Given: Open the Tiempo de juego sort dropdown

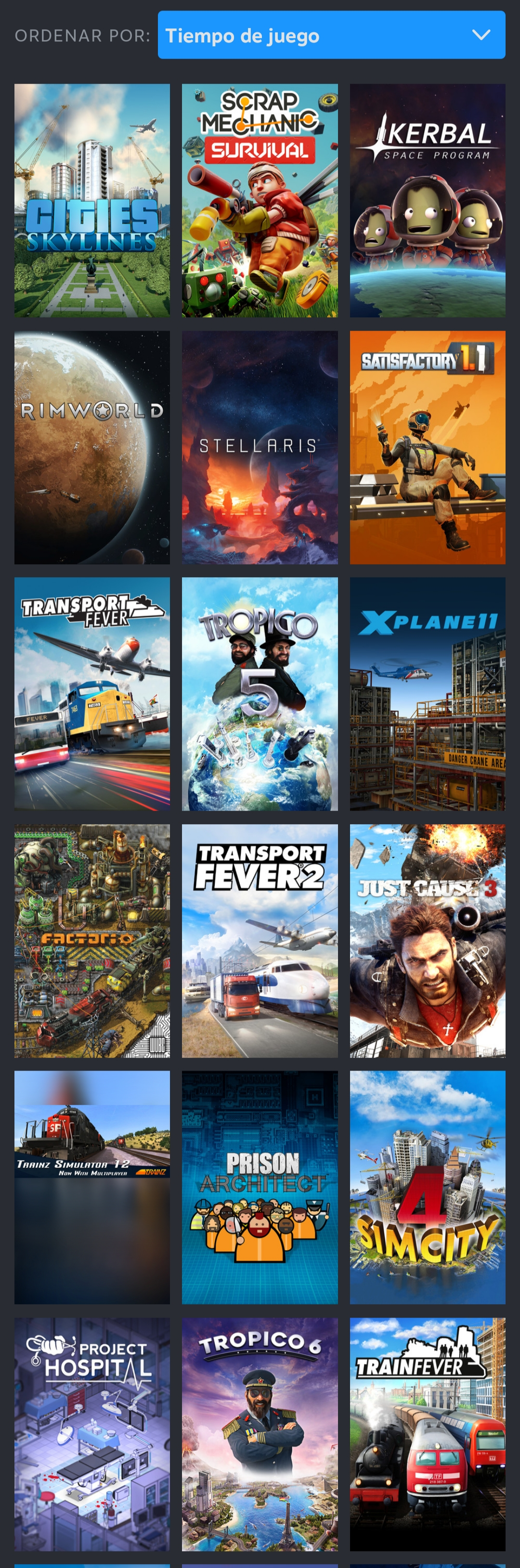Looking at the screenshot, I should [331, 35].
